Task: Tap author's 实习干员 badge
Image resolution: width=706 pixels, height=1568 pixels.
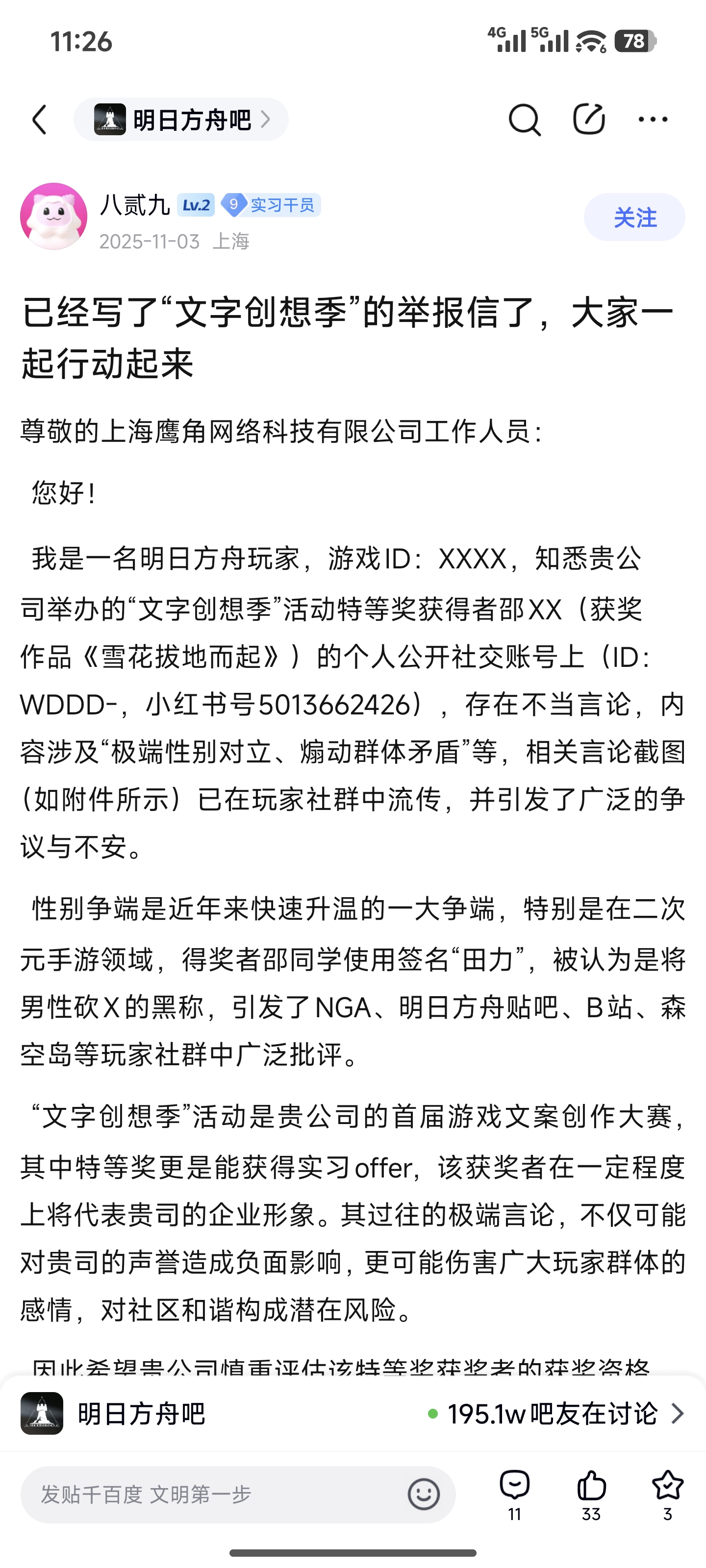Action: pyautogui.click(x=271, y=205)
